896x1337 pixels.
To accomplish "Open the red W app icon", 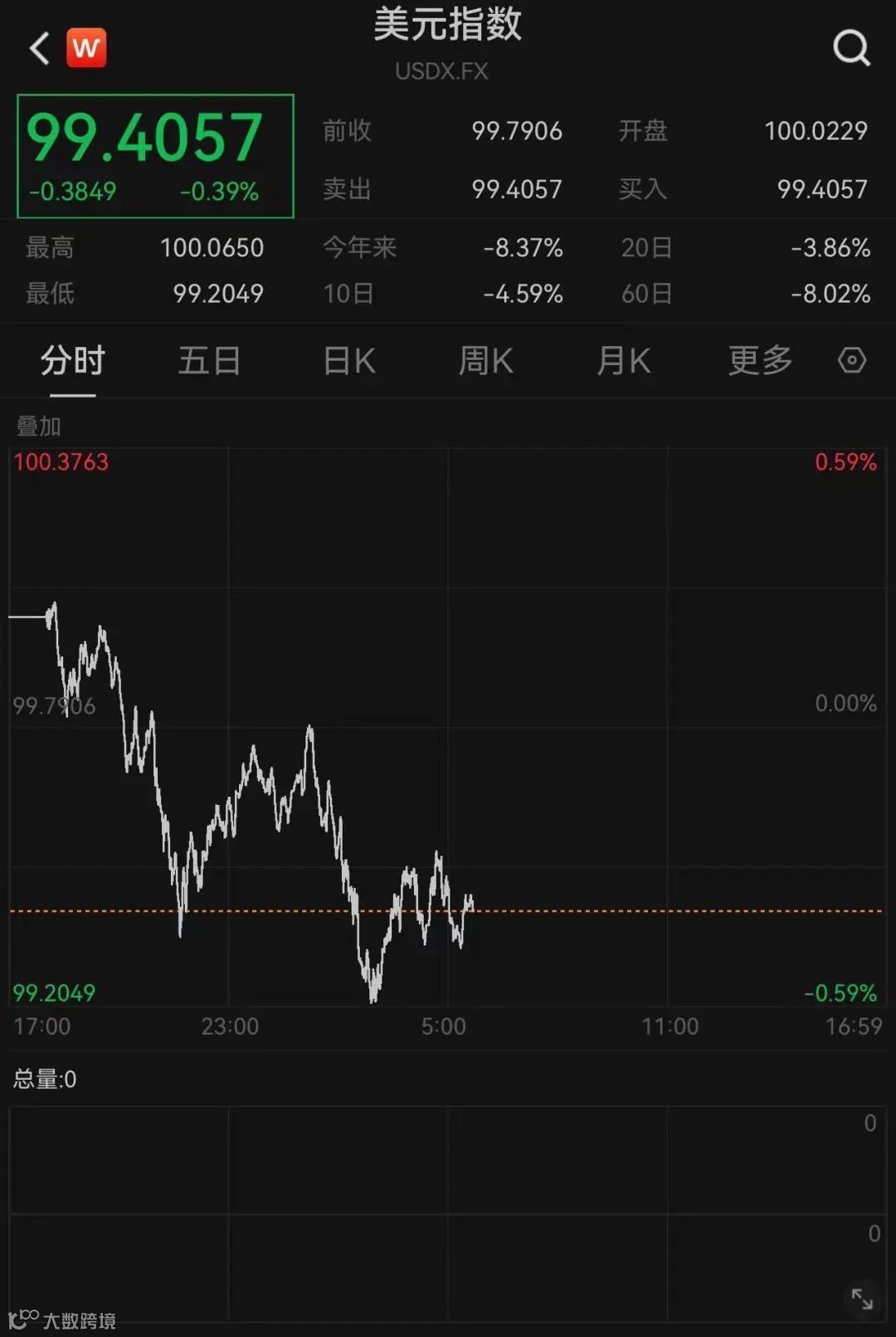I will point(86,48).
